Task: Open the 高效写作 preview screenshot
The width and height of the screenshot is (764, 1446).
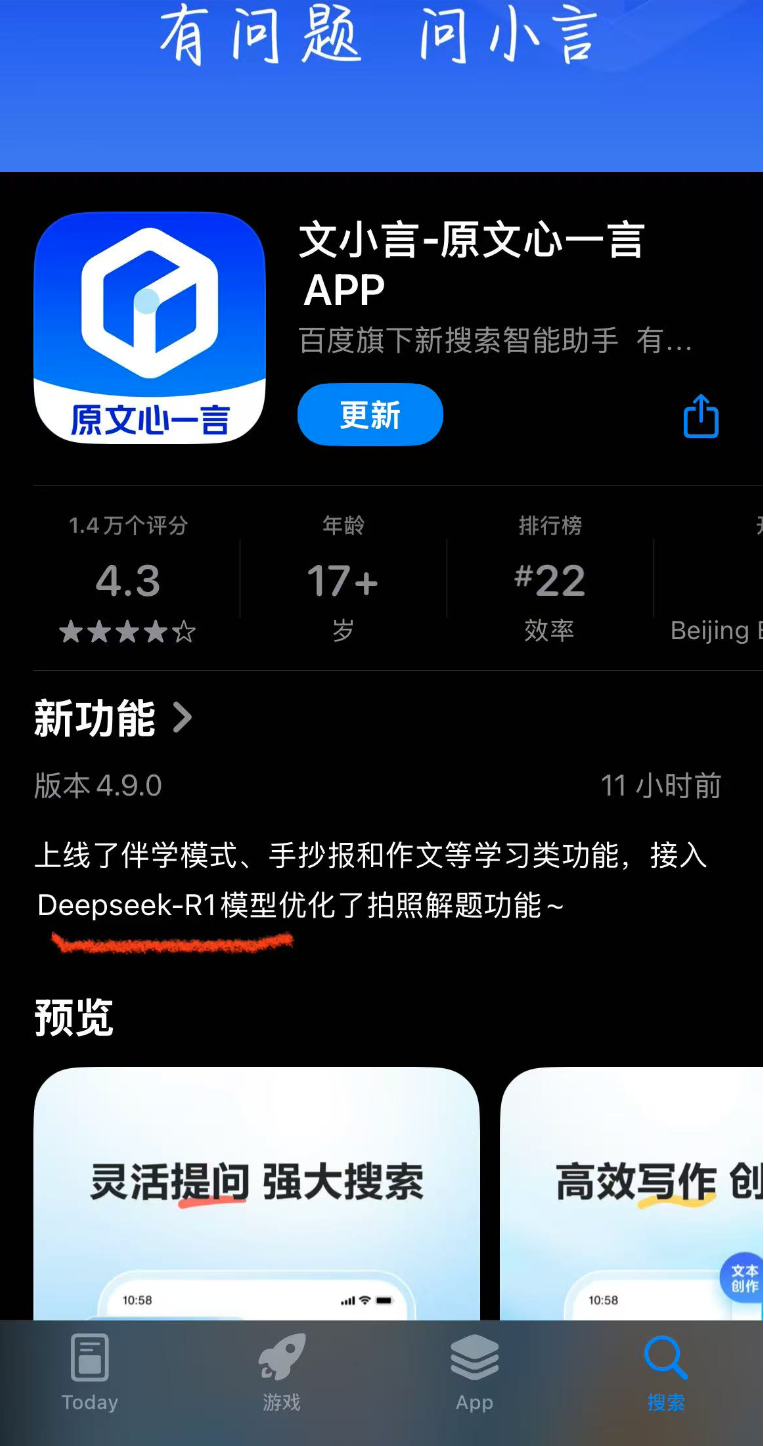Action: click(632, 1194)
